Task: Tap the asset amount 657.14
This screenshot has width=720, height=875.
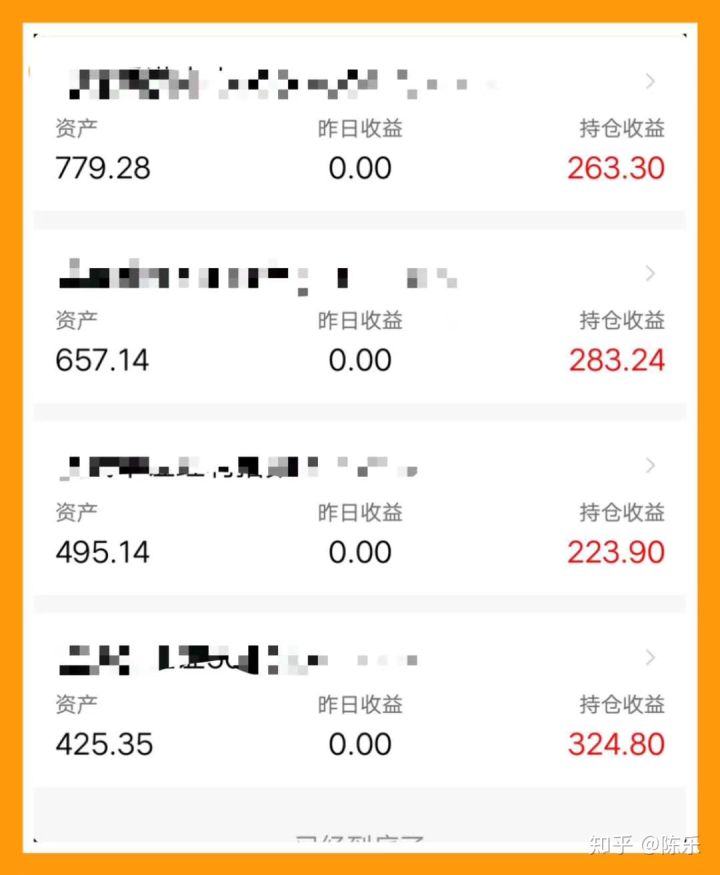Action: [103, 360]
